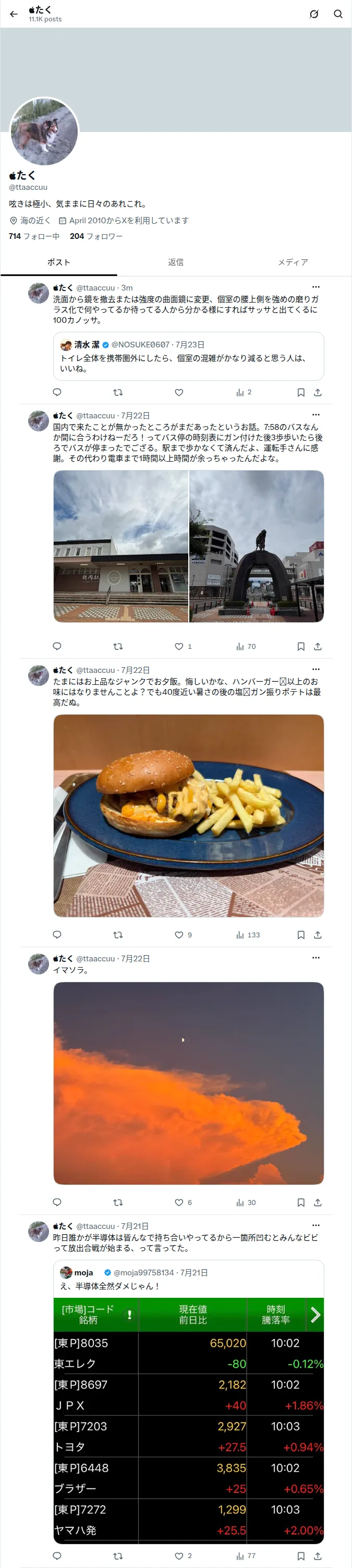Repost the イマソラ sunset cloud post
The height and width of the screenshot is (1568, 352).
118,1202
